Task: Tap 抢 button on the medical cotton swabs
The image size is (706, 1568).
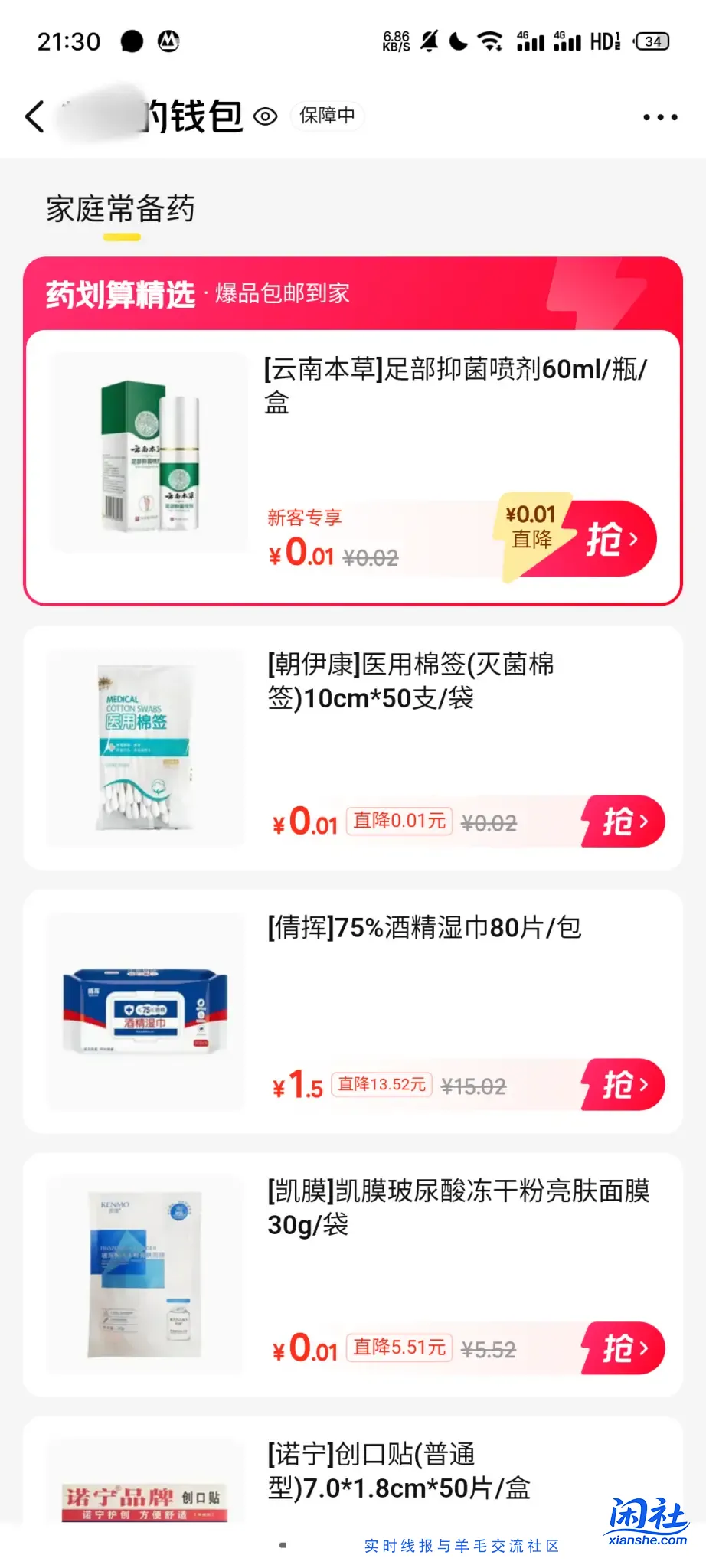Action: (623, 821)
